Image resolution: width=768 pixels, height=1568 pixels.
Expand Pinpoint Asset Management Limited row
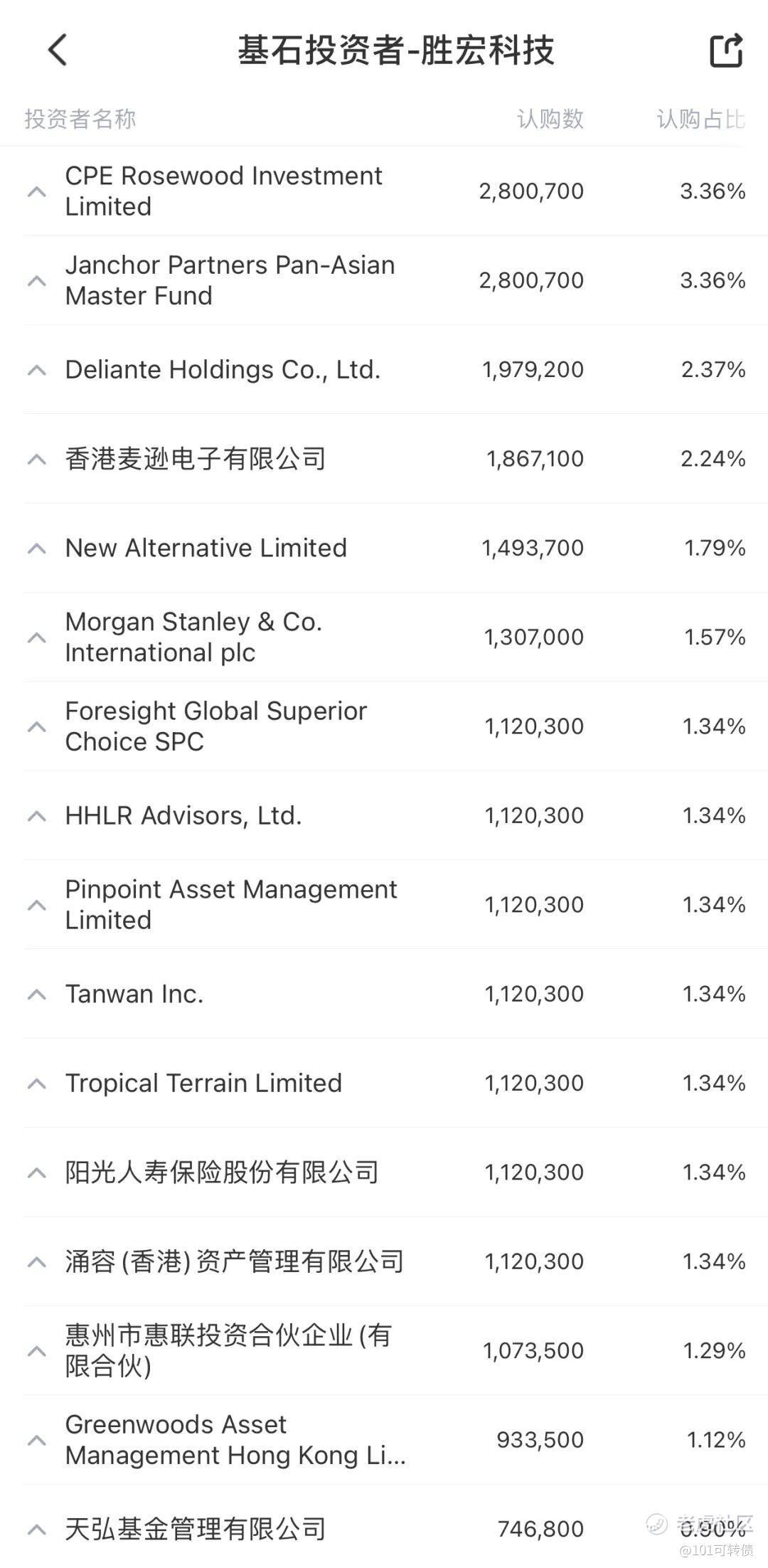[37, 905]
